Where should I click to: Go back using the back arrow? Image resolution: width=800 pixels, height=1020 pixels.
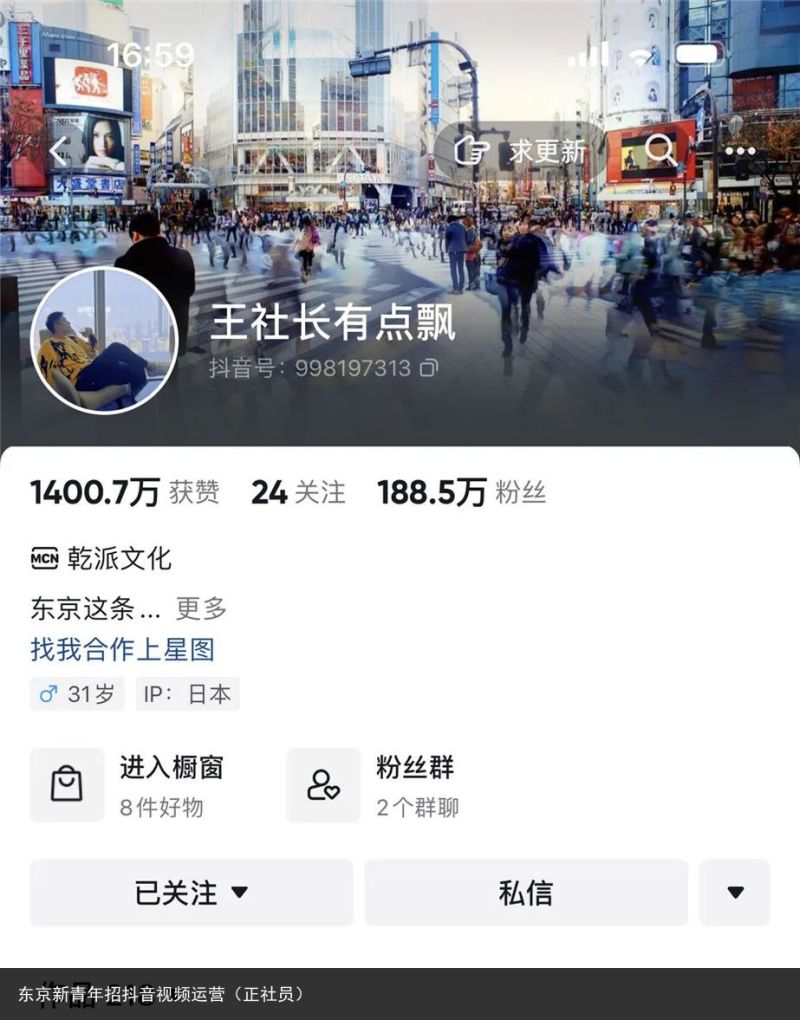point(59,151)
